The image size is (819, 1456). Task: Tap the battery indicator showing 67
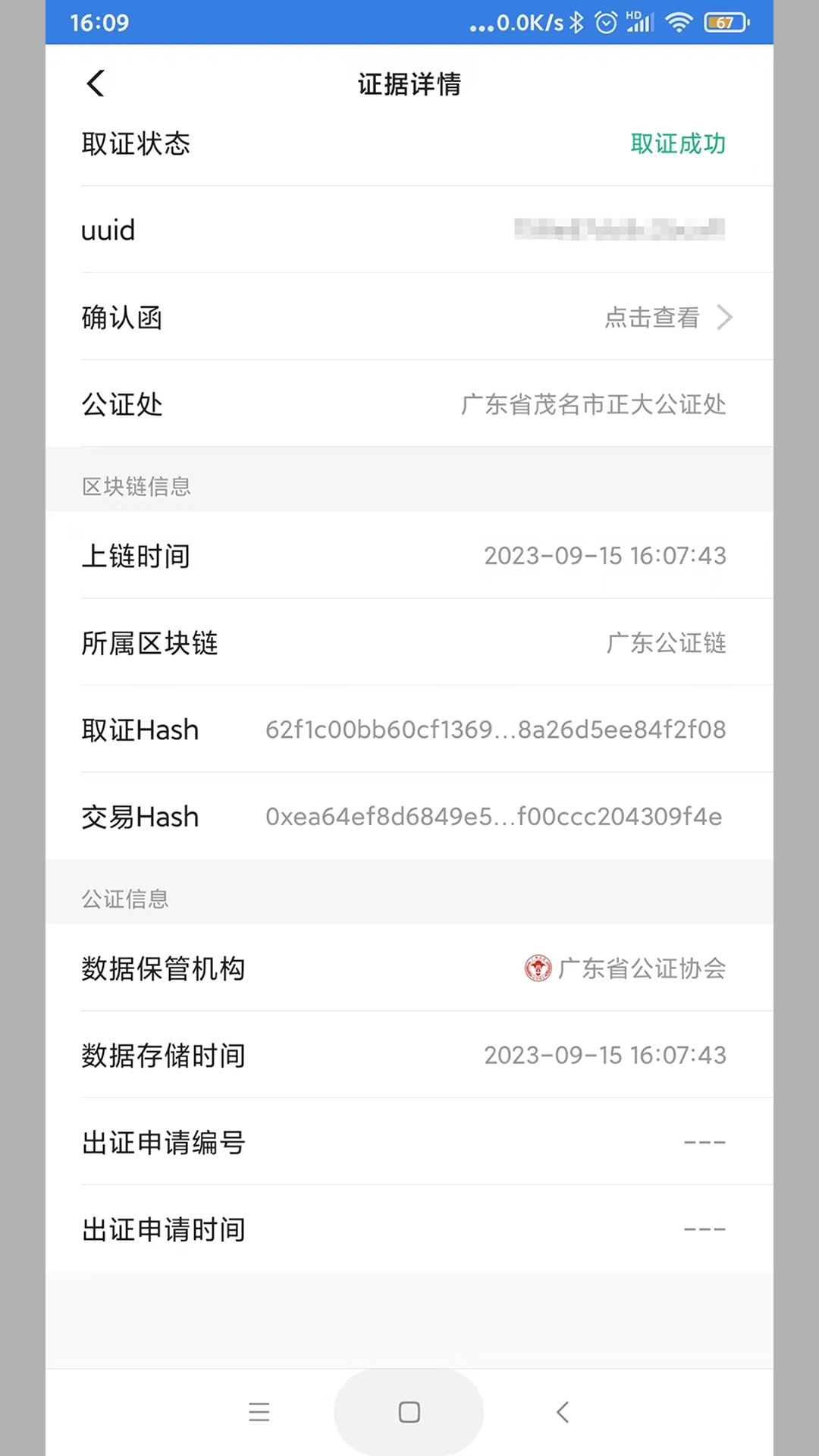(726, 23)
